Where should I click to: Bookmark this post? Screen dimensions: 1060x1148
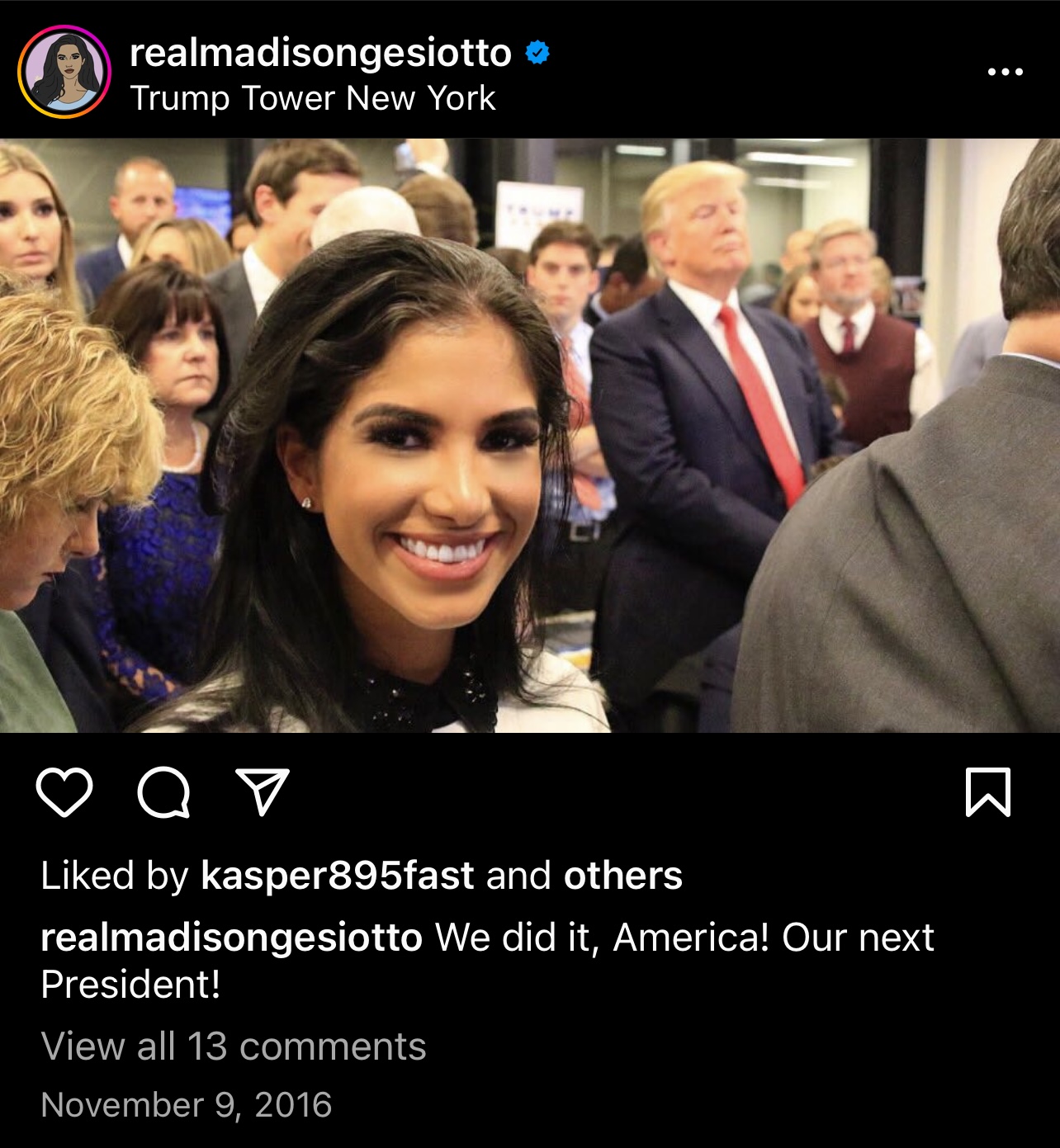(x=987, y=792)
